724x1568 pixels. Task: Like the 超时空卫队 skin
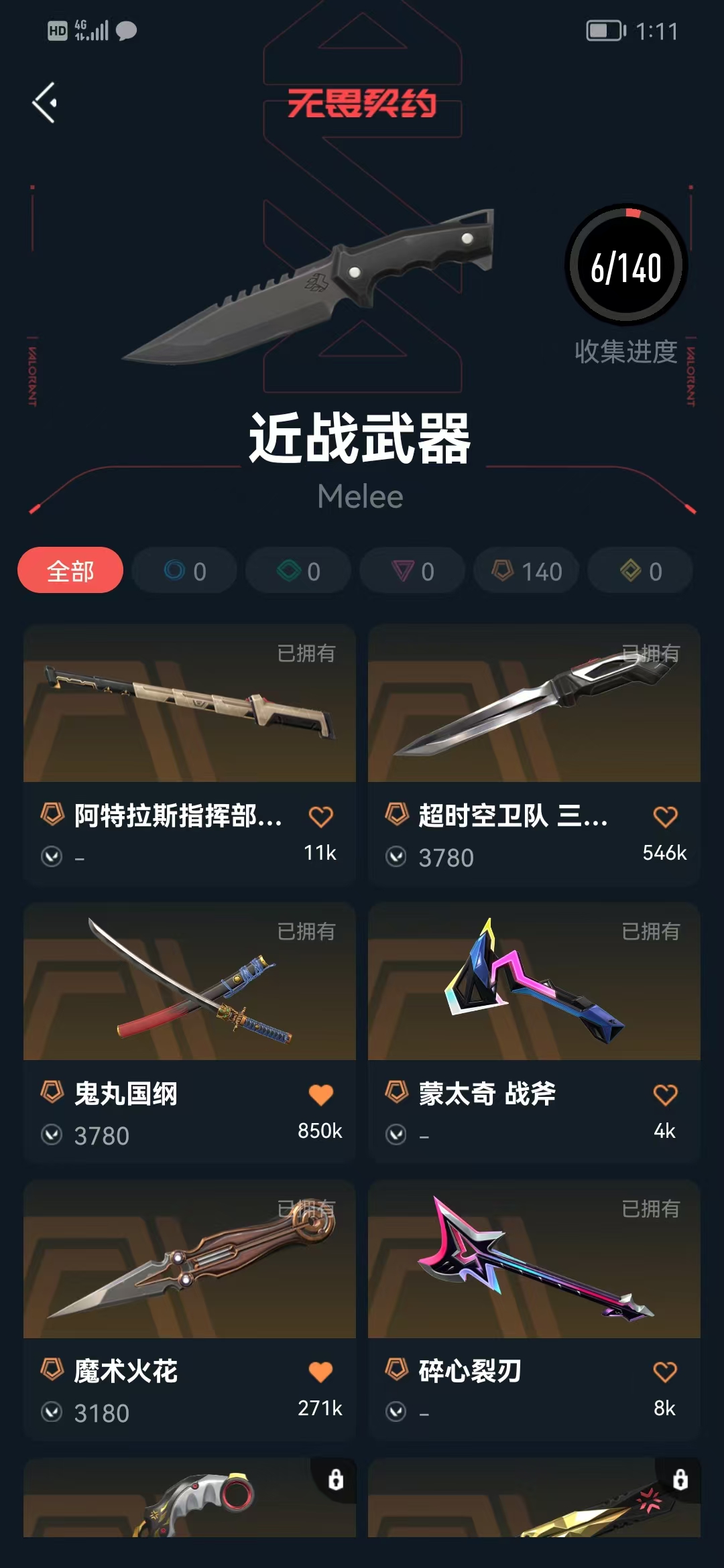click(665, 817)
